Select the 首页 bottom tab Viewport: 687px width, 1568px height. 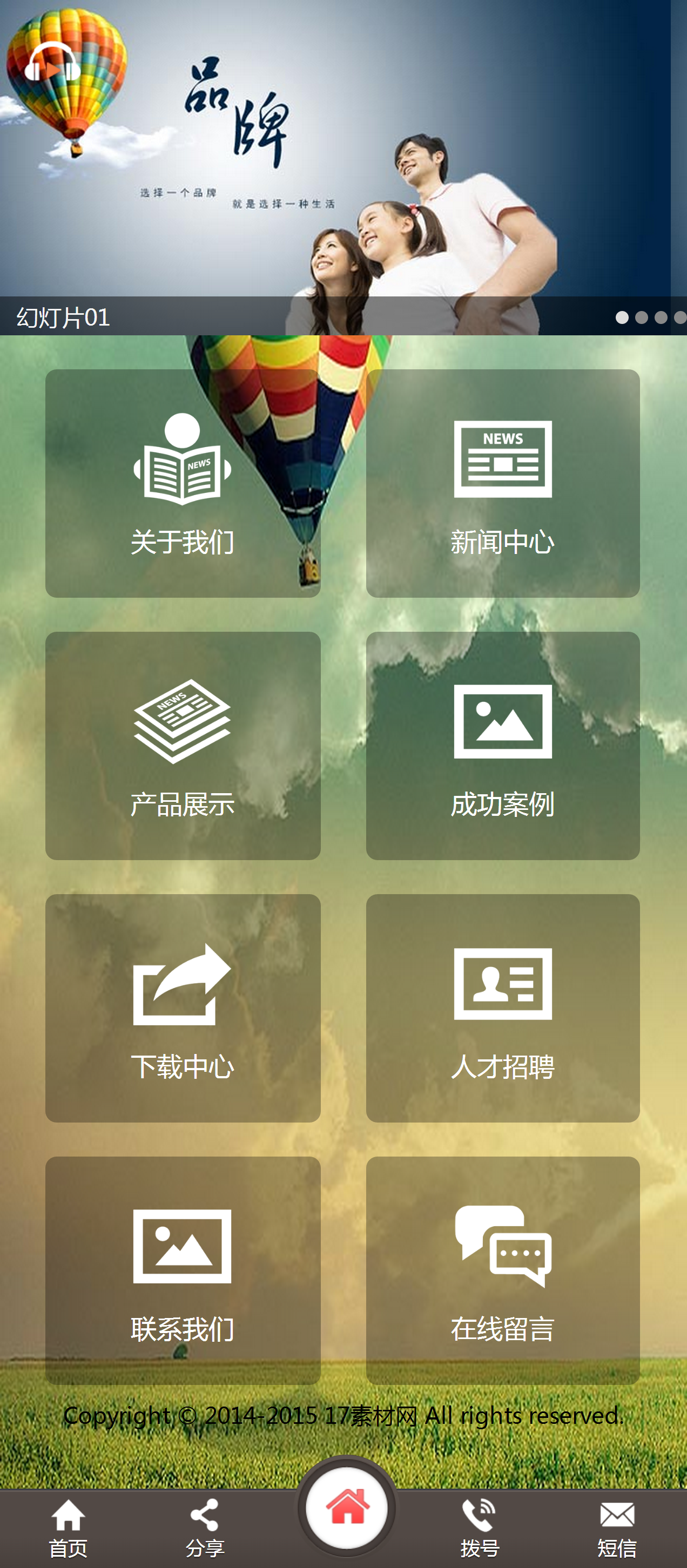point(68,1528)
